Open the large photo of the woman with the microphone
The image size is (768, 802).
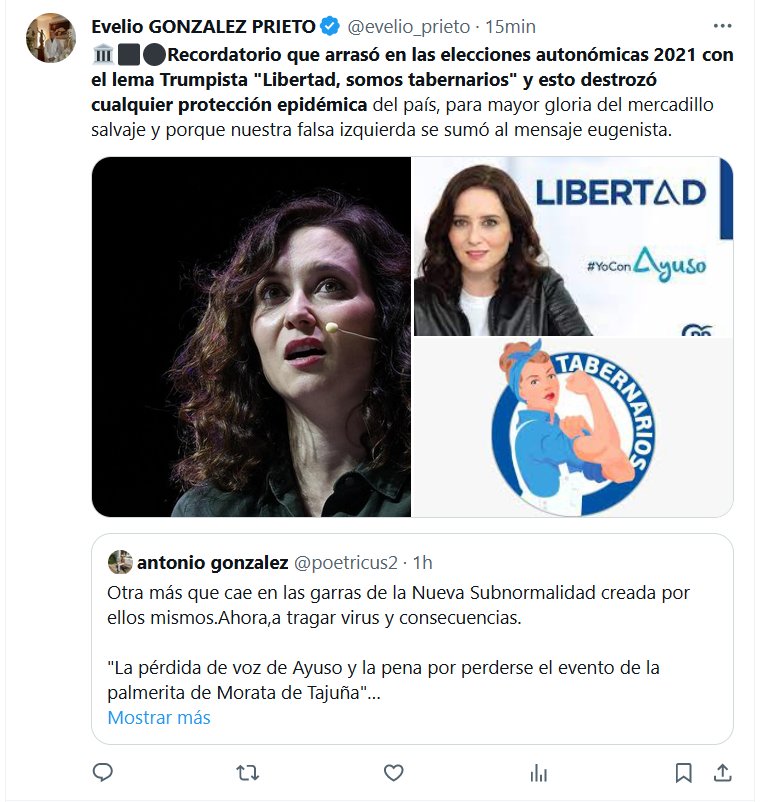(251, 336)
